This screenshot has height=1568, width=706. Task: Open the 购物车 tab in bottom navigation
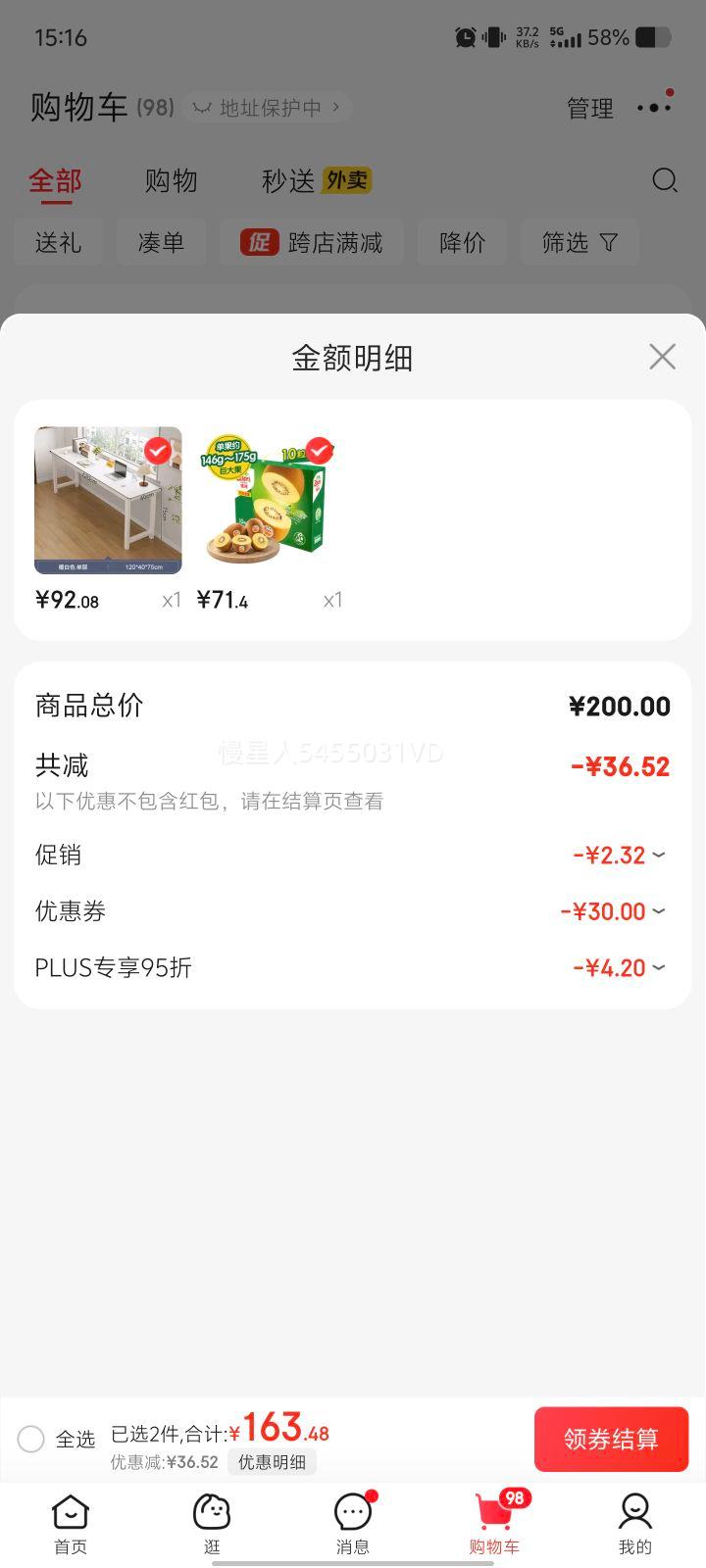click(x=494, y=1524)
